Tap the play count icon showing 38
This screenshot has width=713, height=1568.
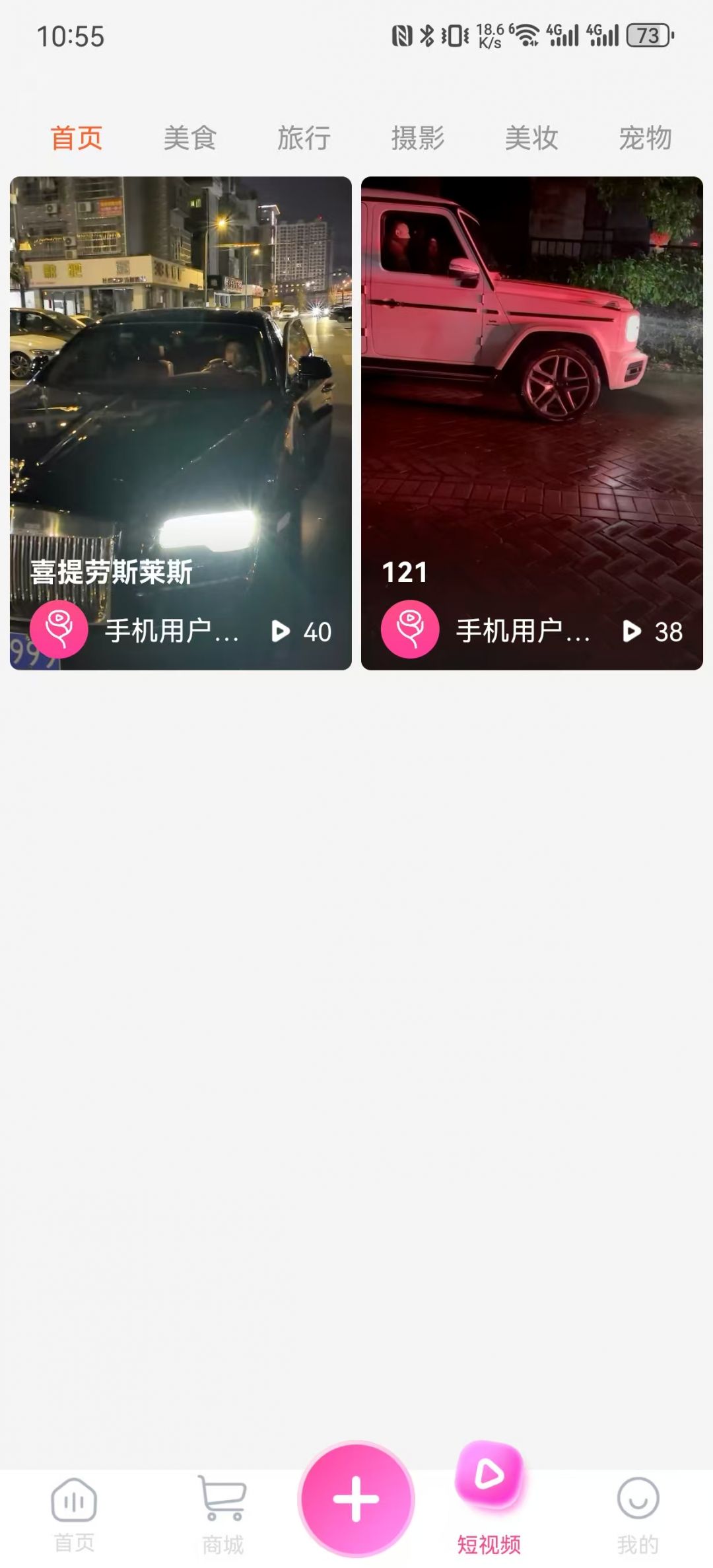pos(632,632)
